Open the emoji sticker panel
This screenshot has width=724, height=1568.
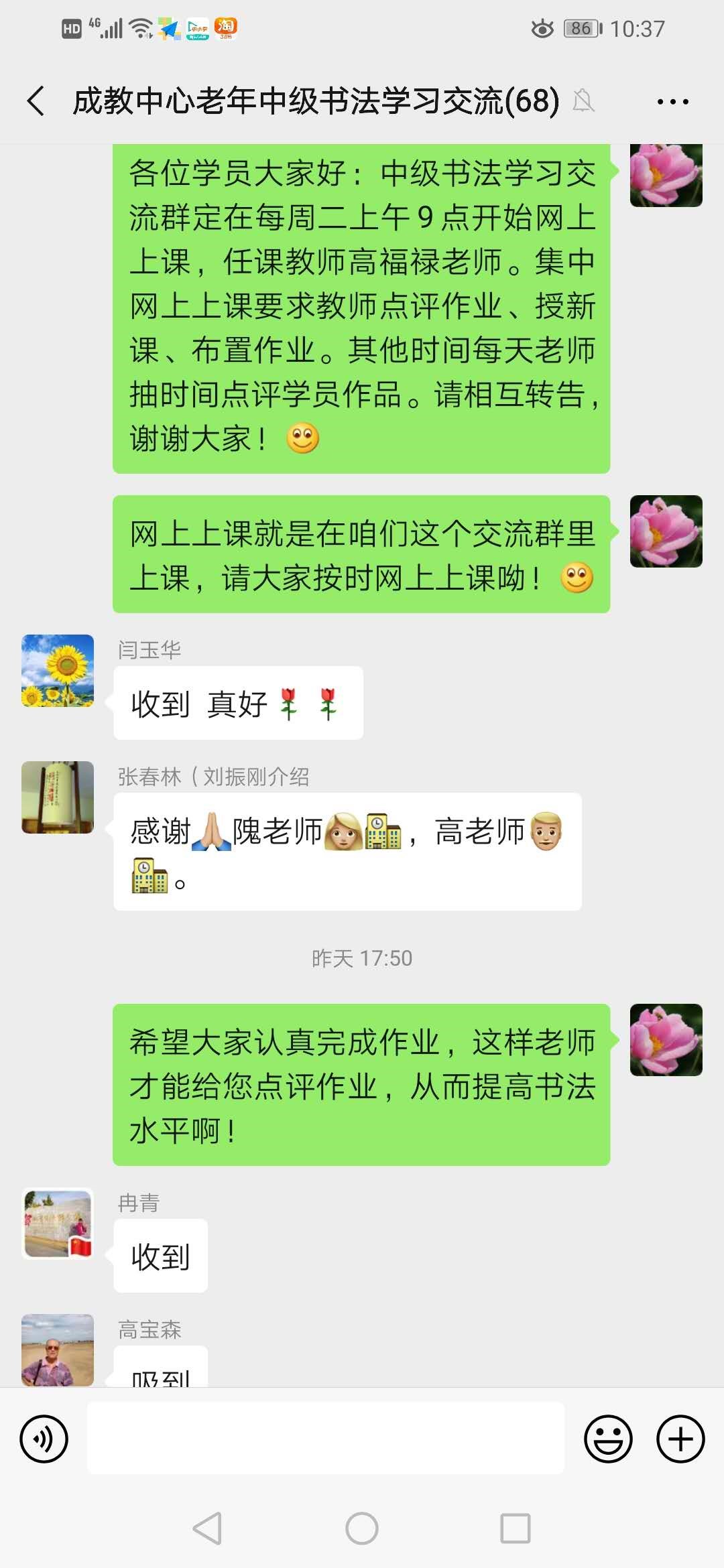click(x=608, y=1439)
